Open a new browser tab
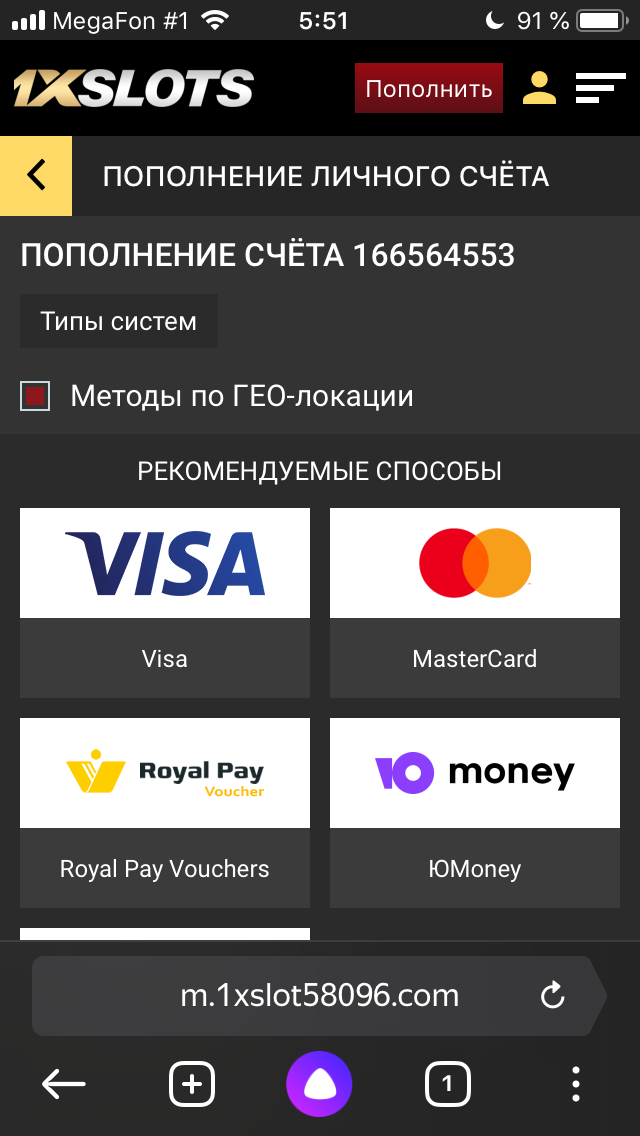This screenshot has width=640, height=1136. (192, 1083)
